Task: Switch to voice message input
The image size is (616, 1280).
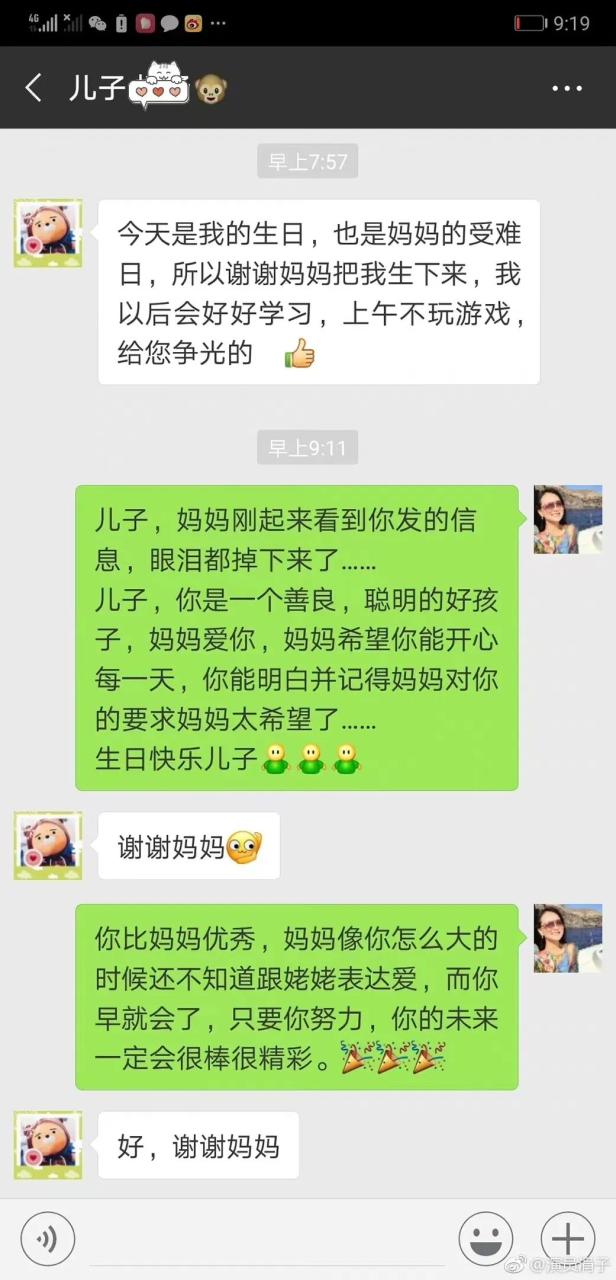Action: pyautogui.click(x=47, y=1239)
